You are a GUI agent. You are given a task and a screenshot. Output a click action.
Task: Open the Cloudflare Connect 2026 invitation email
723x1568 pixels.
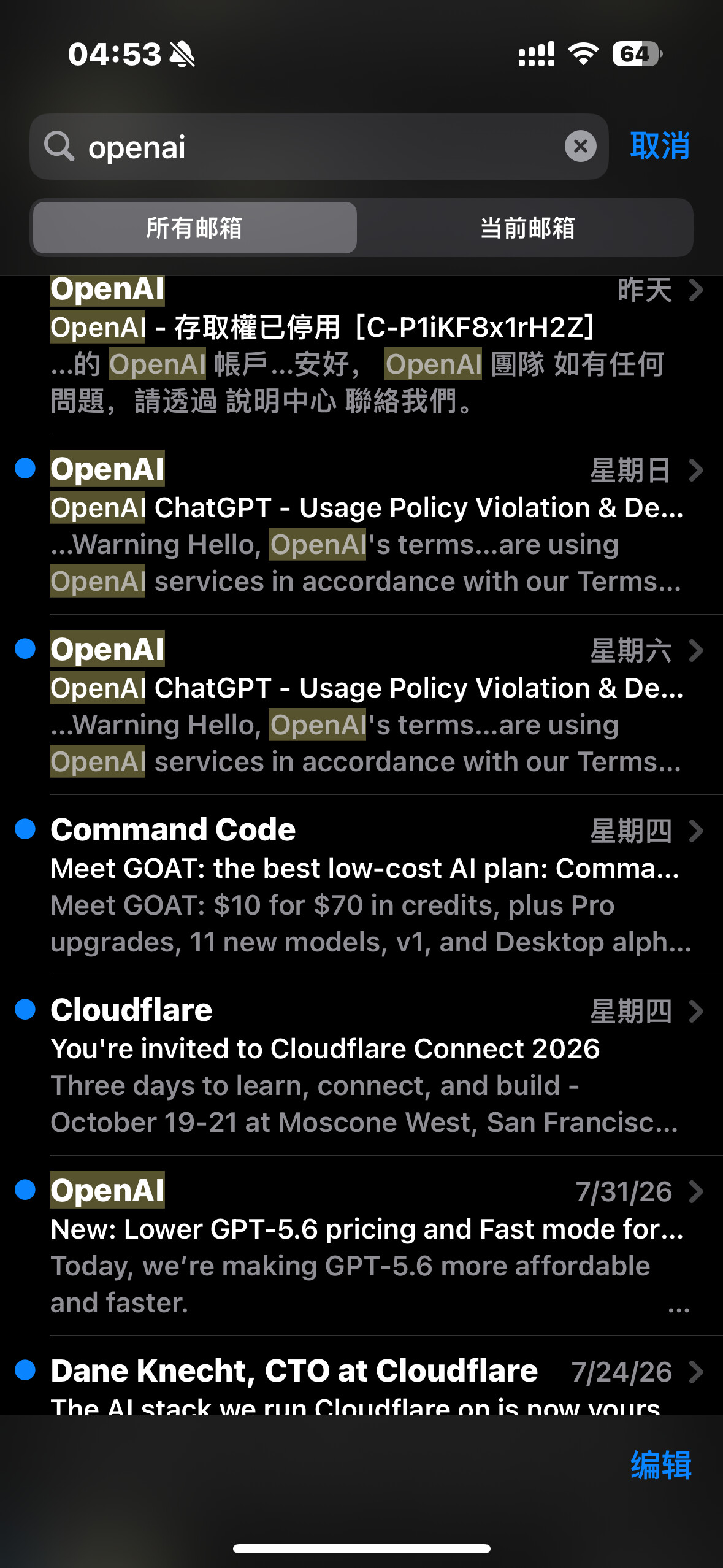362,1066
